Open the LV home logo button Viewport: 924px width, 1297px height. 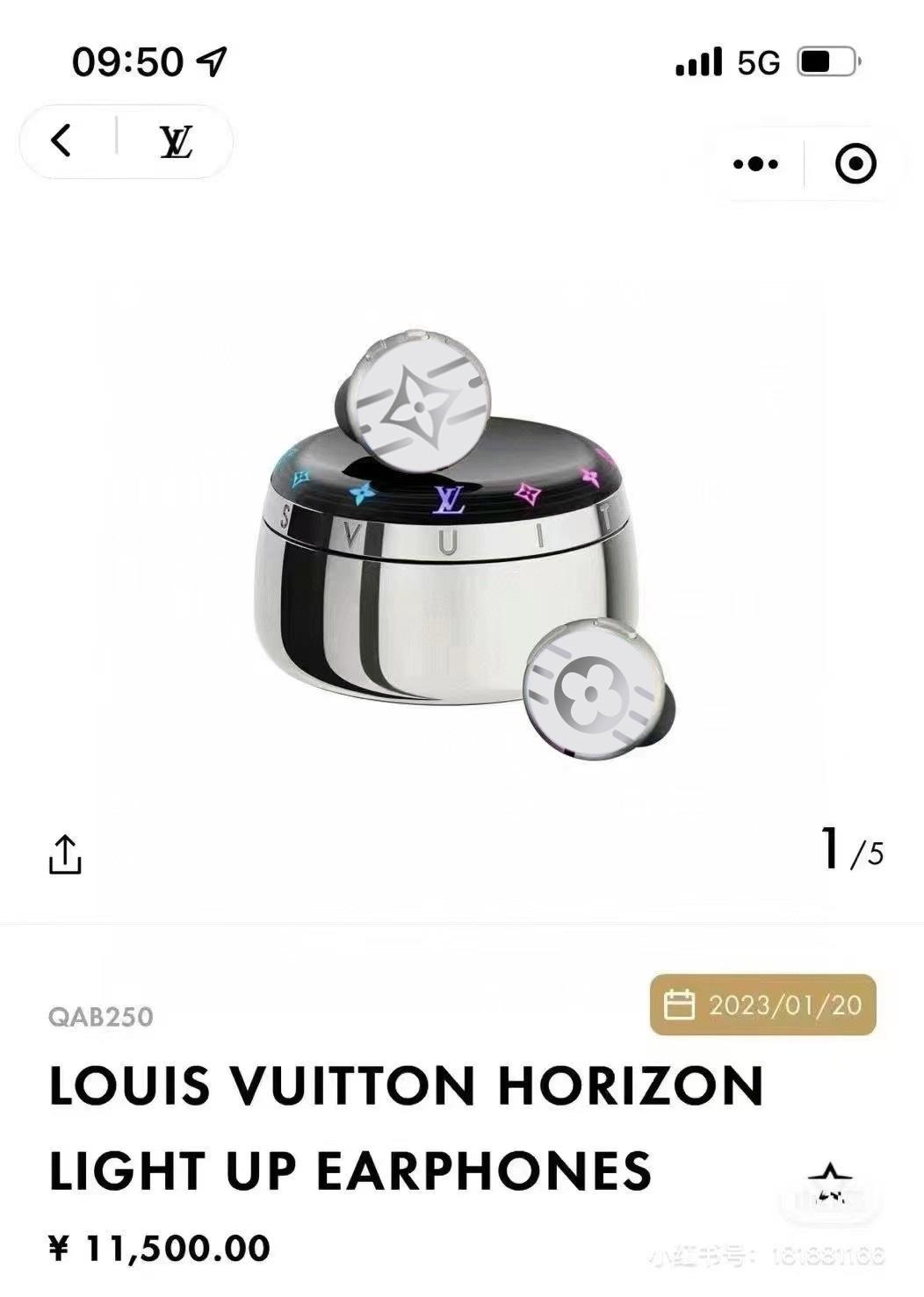click(176, 141)
